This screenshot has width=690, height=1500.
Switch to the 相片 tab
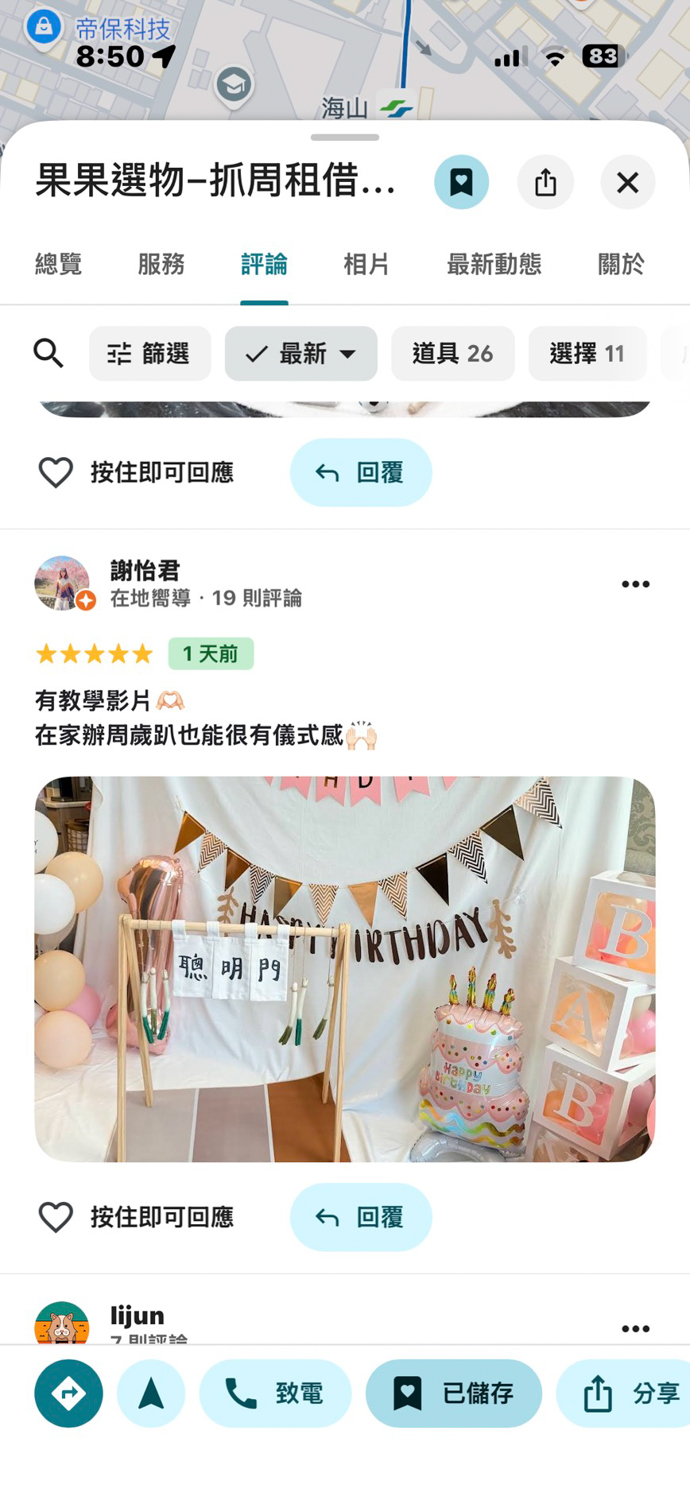[366, 264]
